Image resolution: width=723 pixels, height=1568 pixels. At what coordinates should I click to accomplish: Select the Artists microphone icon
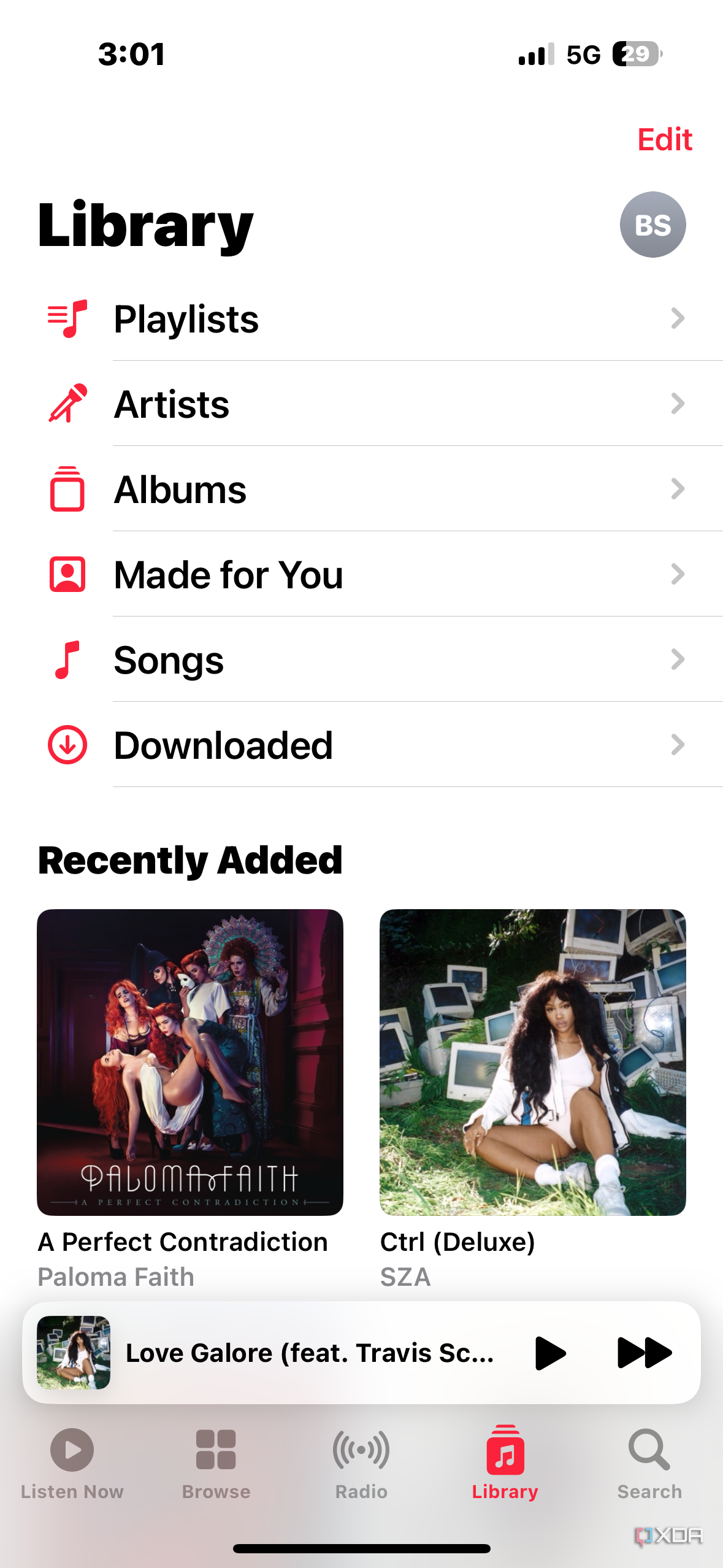67,404
